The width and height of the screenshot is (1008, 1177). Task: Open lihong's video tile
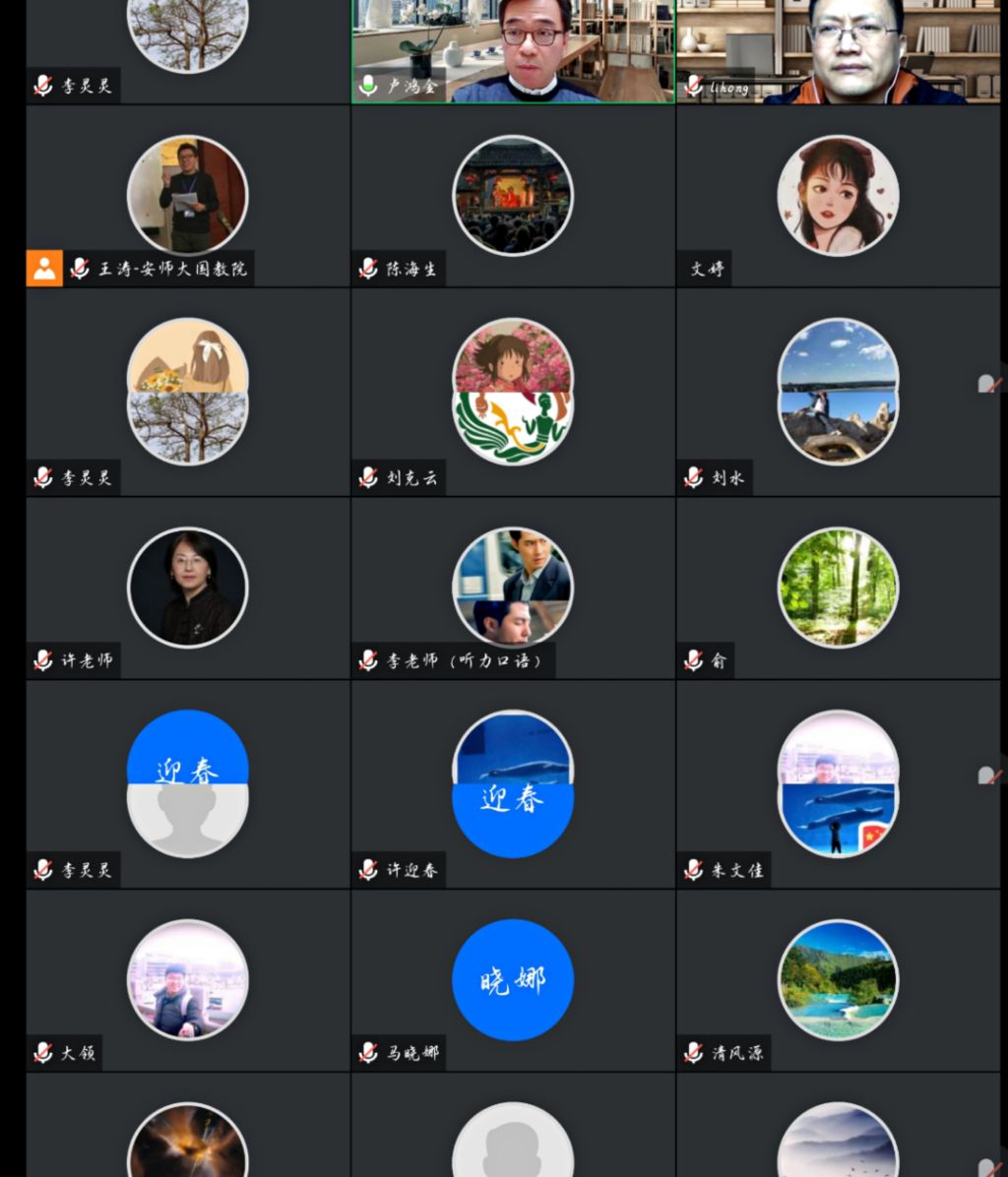click(838, 51)
